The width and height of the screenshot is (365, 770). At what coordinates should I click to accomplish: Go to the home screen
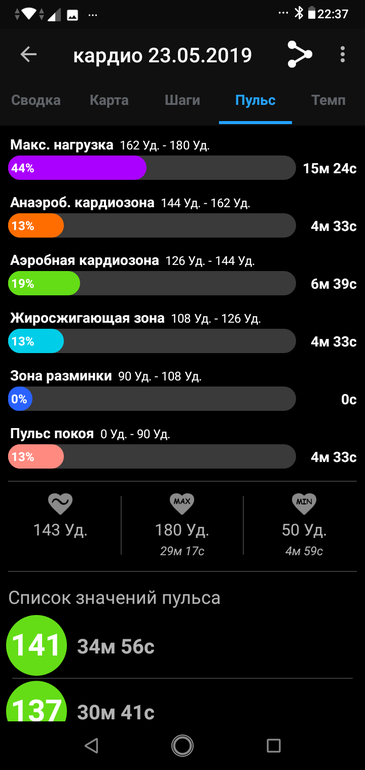pyautogui.click(x=182, y=745)
